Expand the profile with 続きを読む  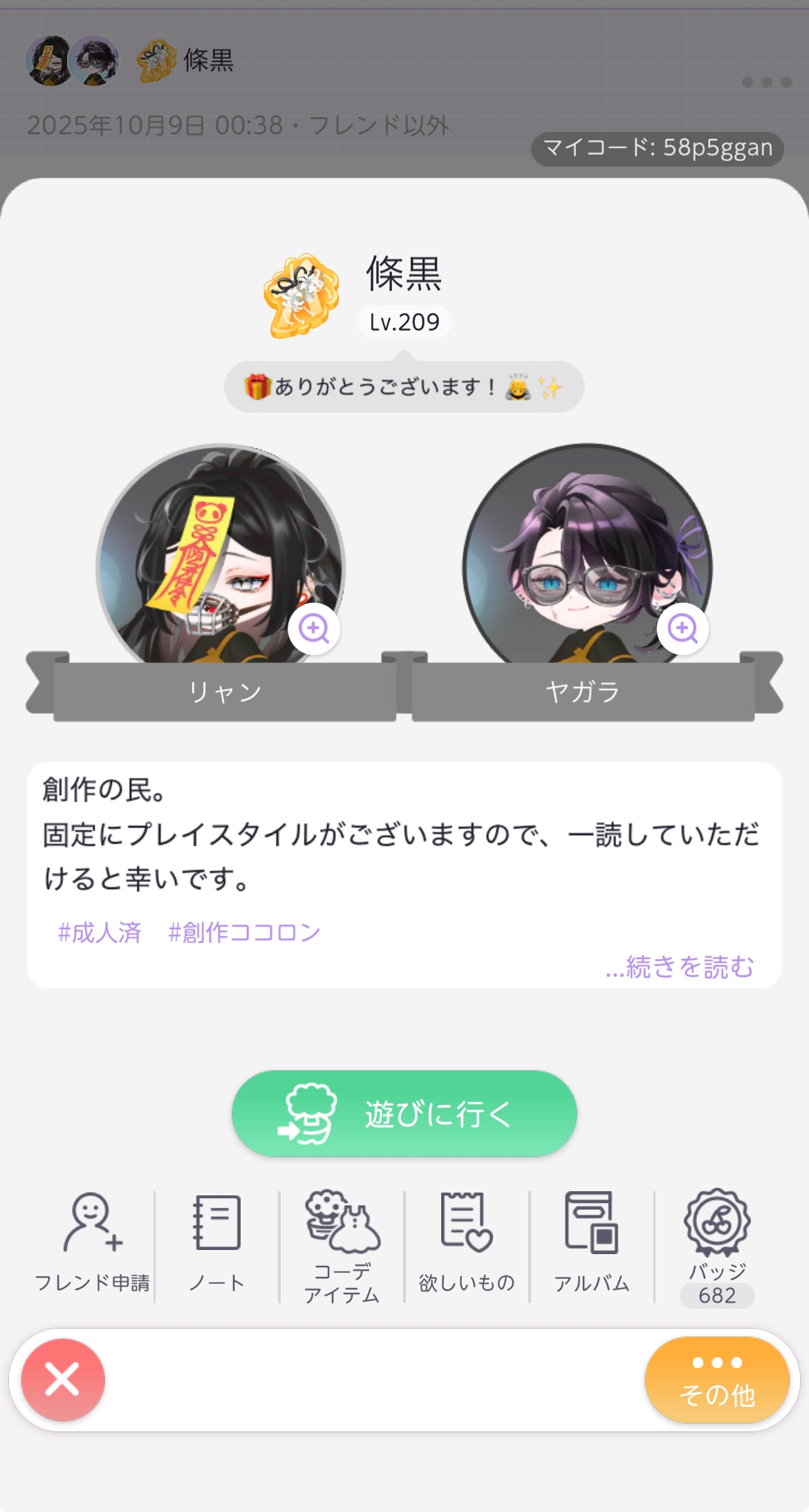coord(679,967)
